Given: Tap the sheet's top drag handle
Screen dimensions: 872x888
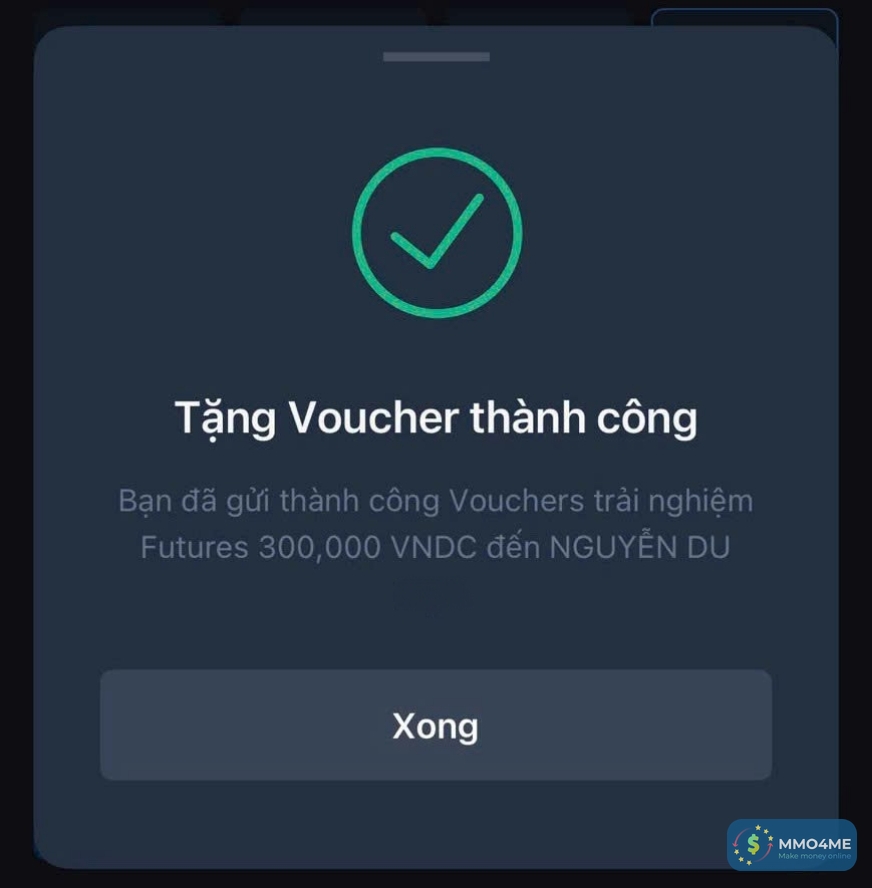Looking at the screenshot, I should click(436, 57).
